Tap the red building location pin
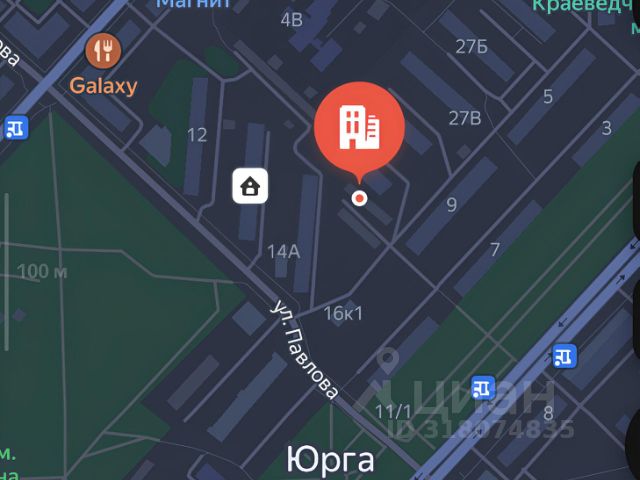 [x=359, y=129]
